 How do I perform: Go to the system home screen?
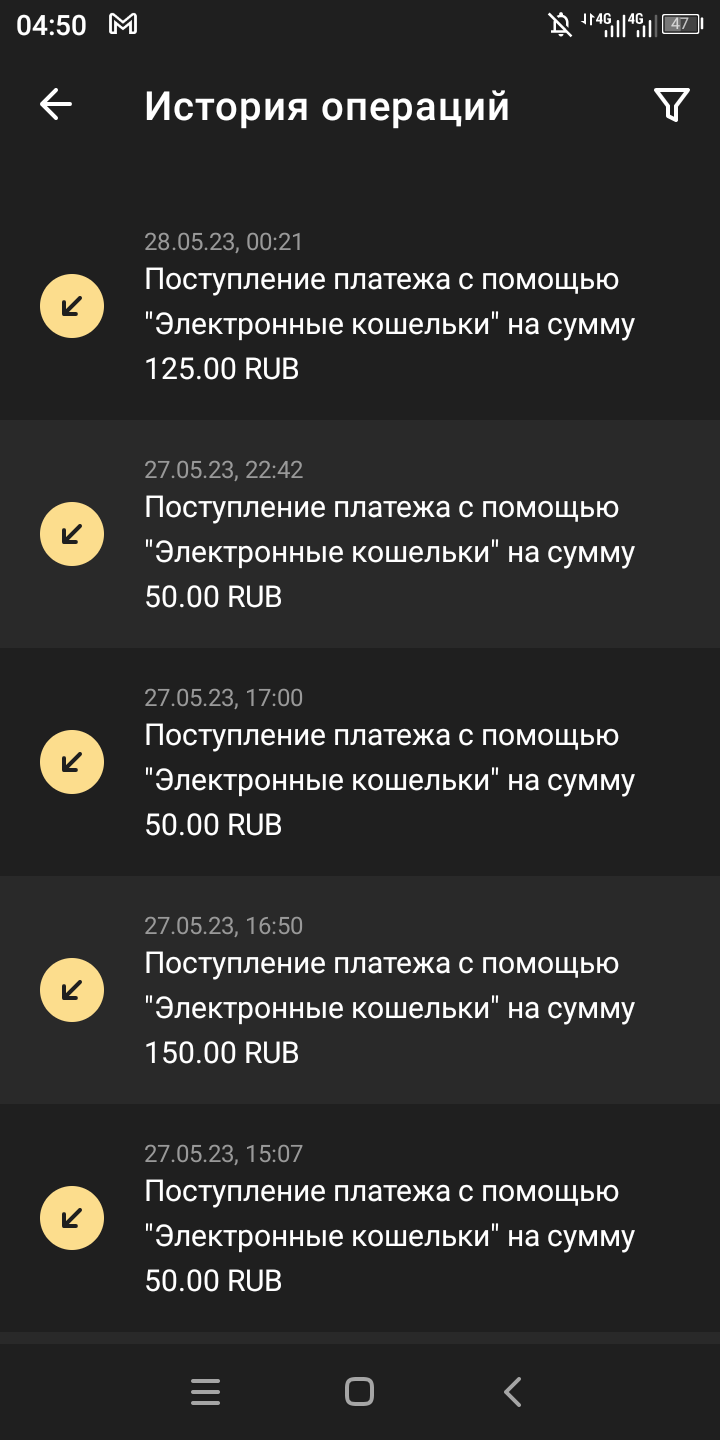tap(359, 1391)
